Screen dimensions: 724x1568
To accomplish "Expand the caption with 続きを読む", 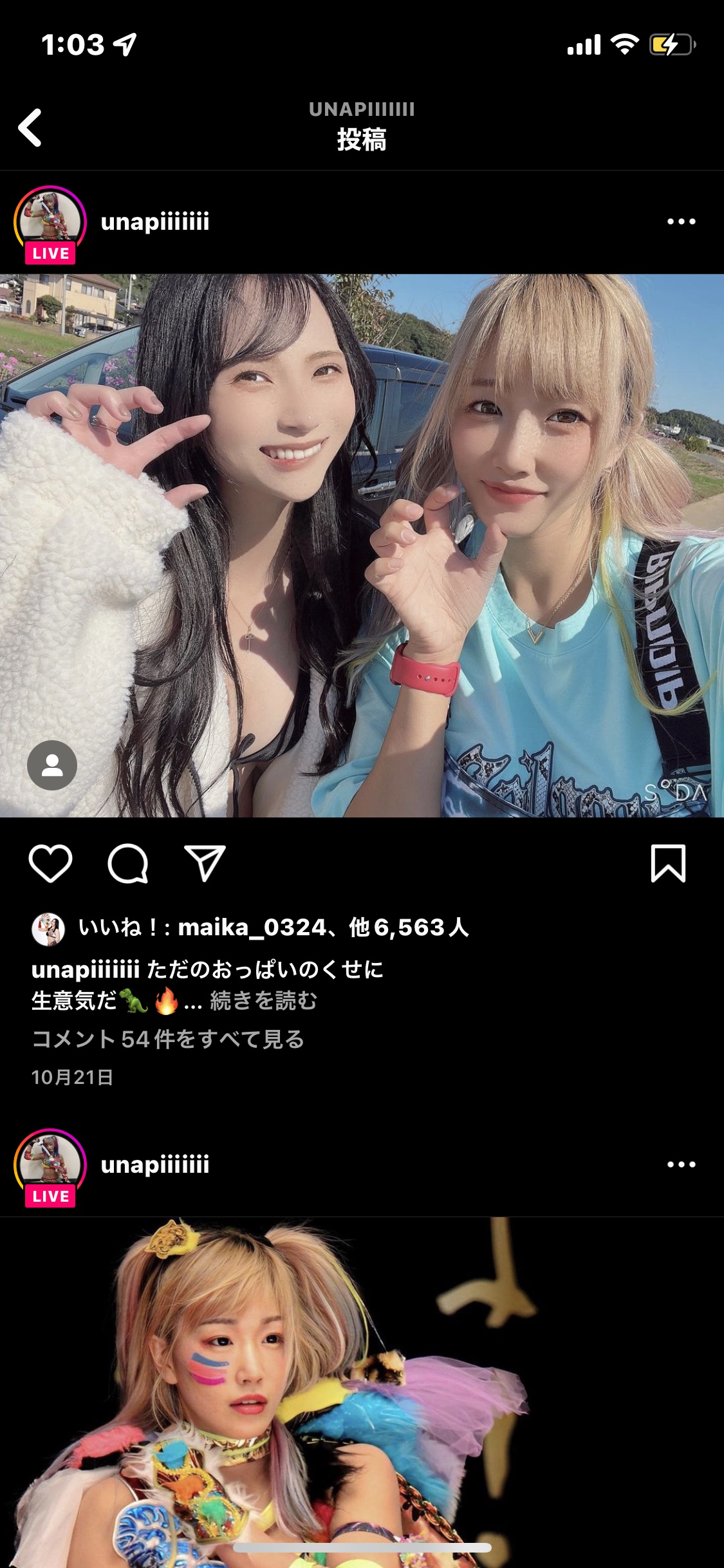I will point(264,1001).
